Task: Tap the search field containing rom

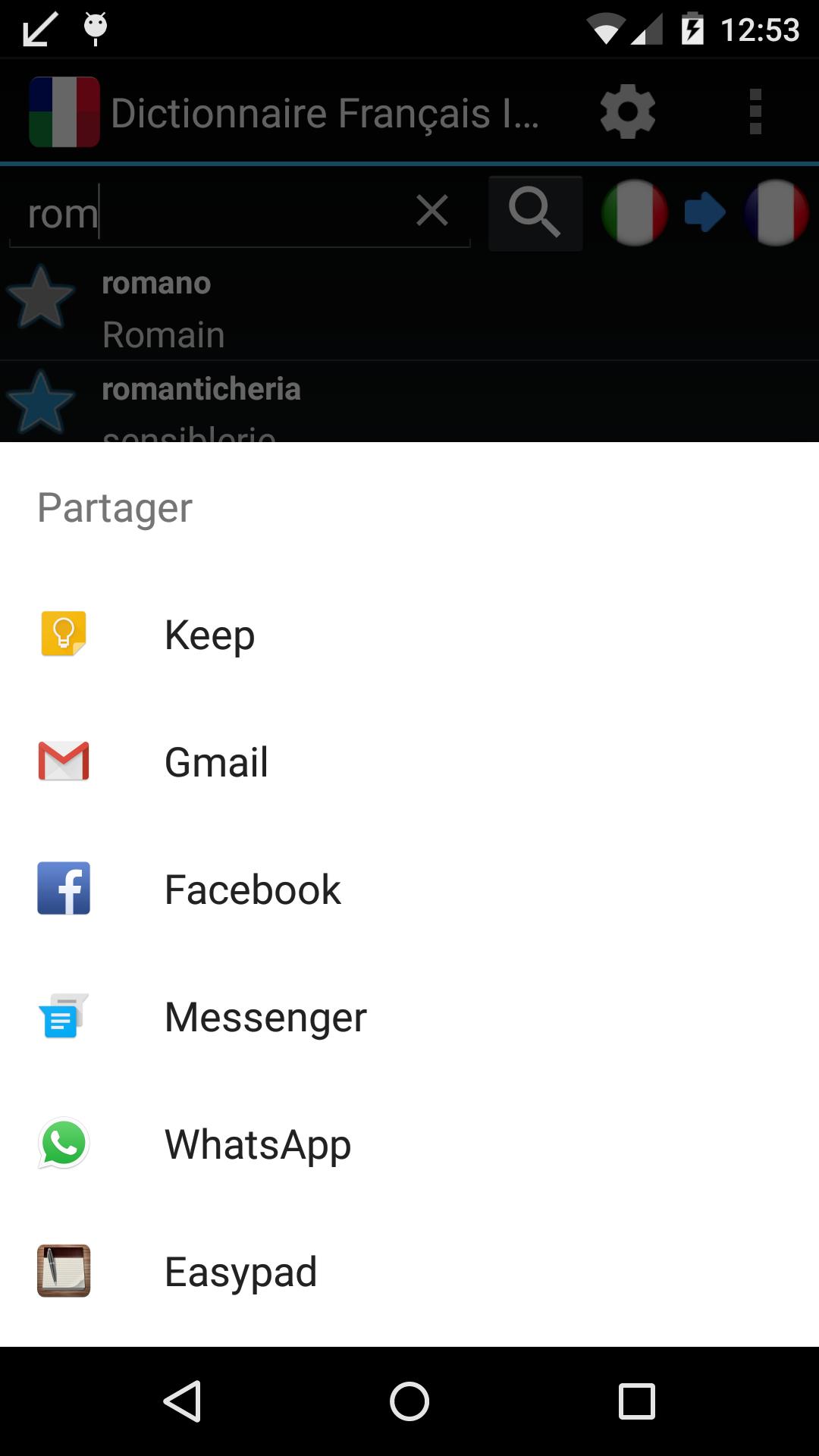Action: coord(227,213)
